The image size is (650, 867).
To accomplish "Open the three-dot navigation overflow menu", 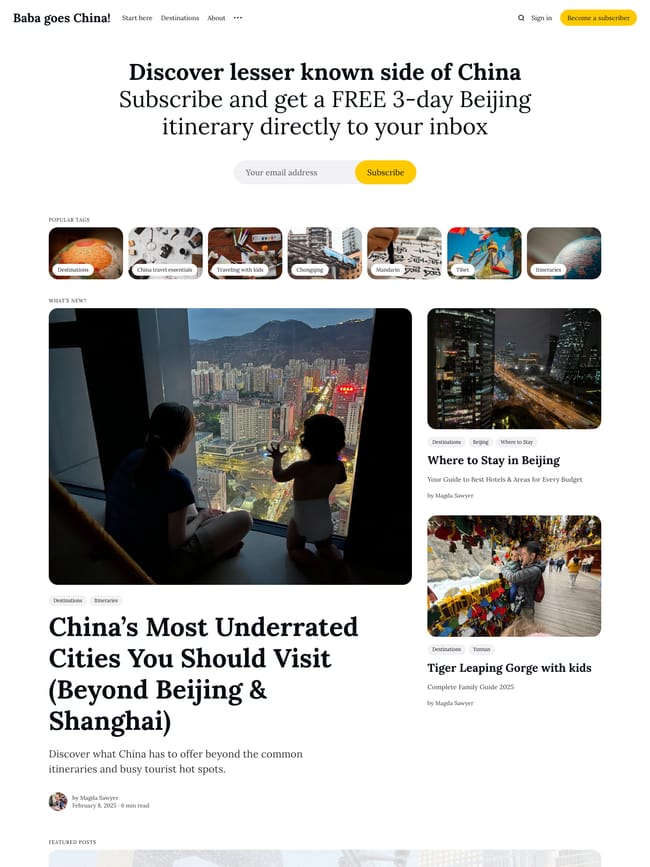I will pos(238,18).
